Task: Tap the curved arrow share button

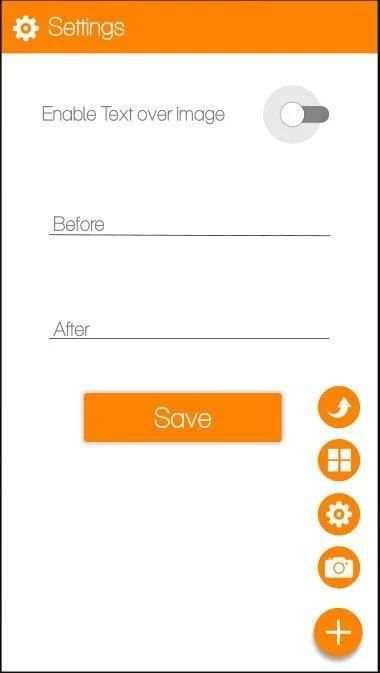Action: (339, 407)
